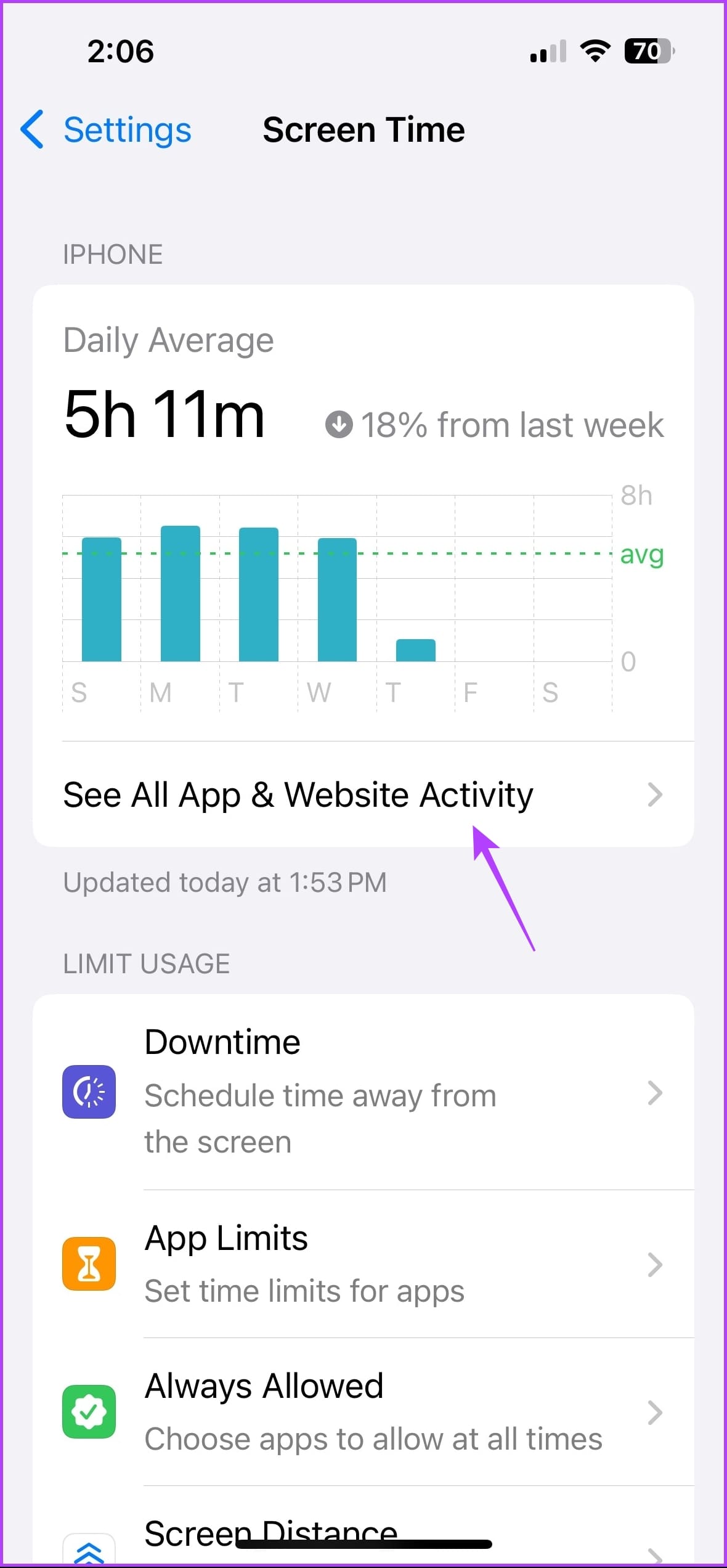The height and width of the screenshot is (1568, 727).
Task: Tap the Wi-Fi icon in status bar
Action: coord(593,52)
